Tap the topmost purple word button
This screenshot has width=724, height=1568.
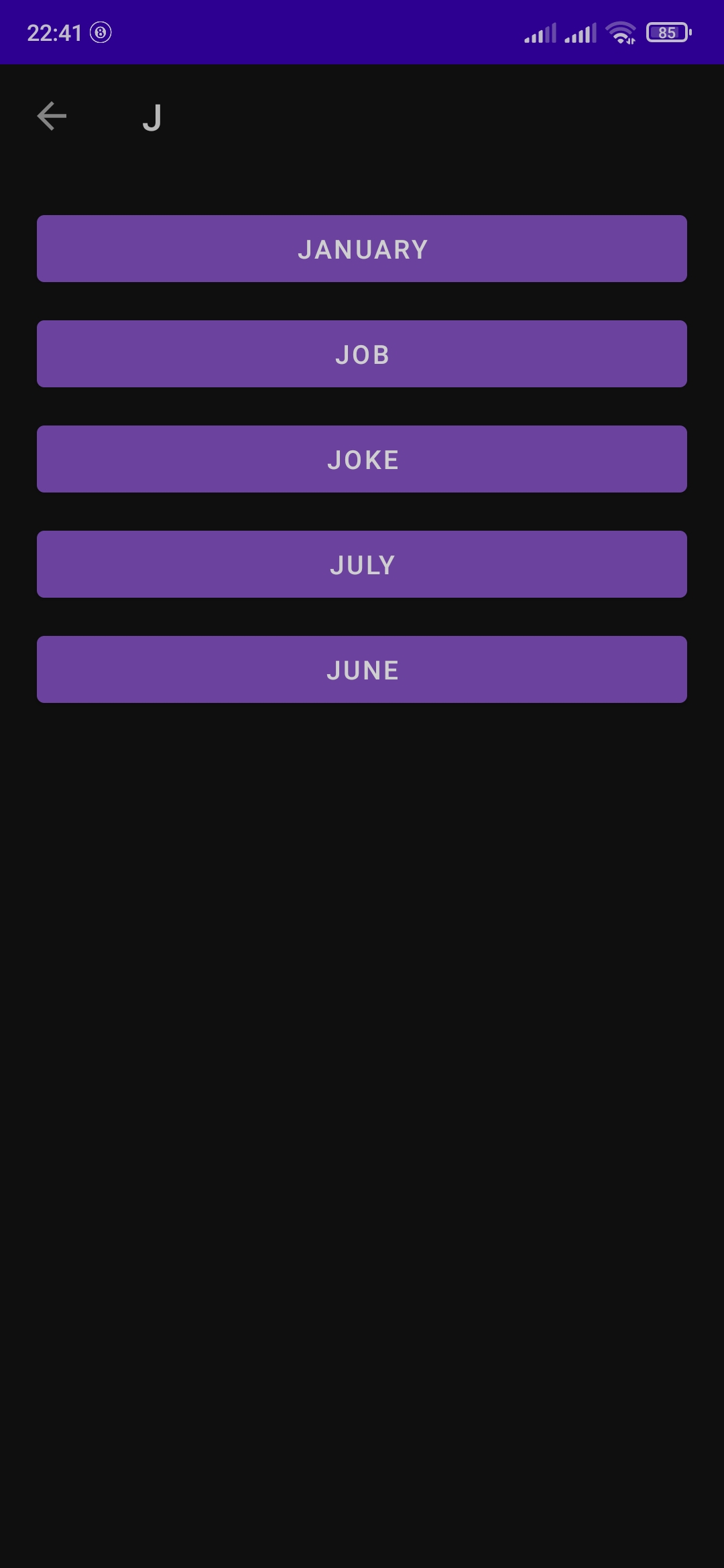click(x=362, y=249)
